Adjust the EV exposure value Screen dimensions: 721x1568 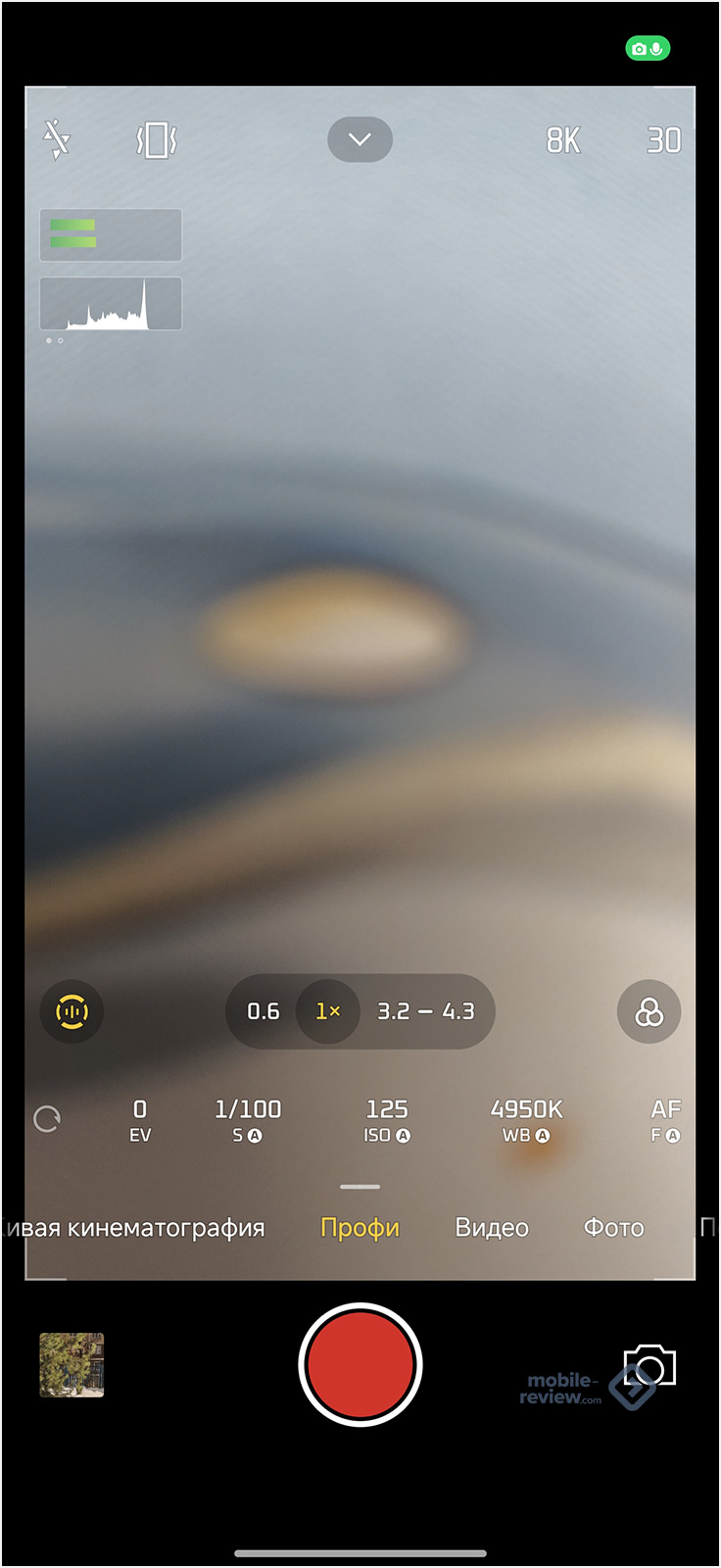(140, 1120)
